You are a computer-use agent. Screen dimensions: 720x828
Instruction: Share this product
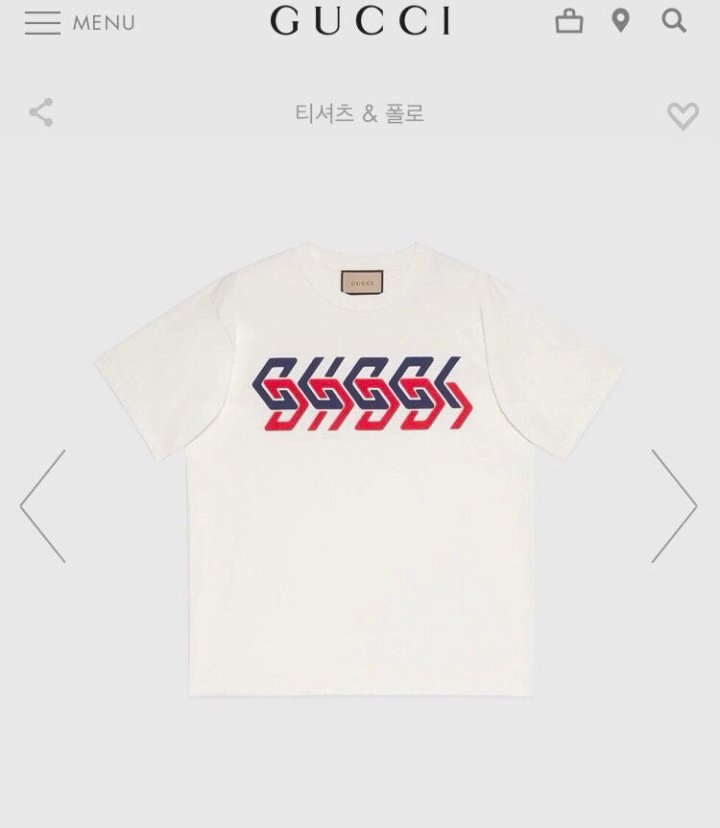pyautogui.click(x=41, y=112)
